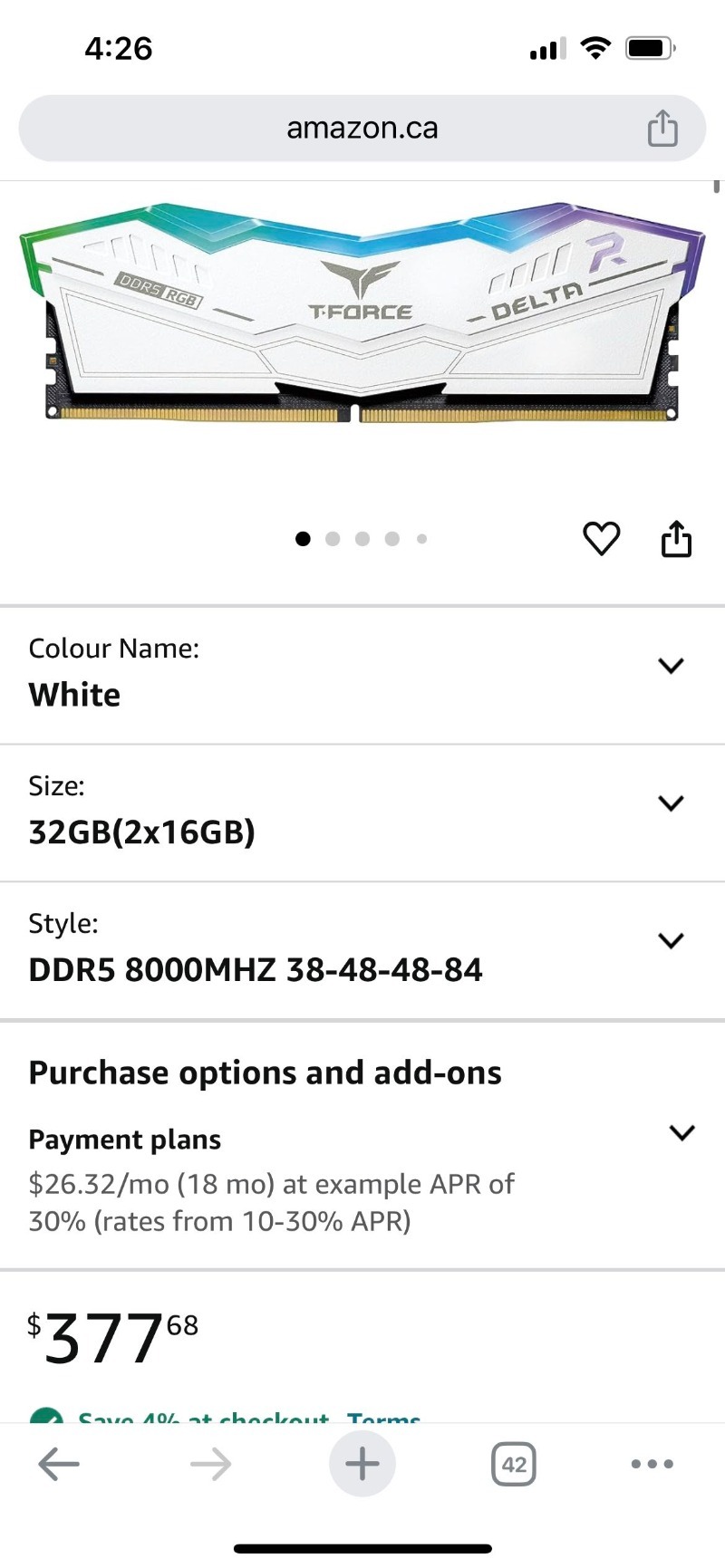
Task: Tap the amazon.ca address bar
Action: click(362, 129)
